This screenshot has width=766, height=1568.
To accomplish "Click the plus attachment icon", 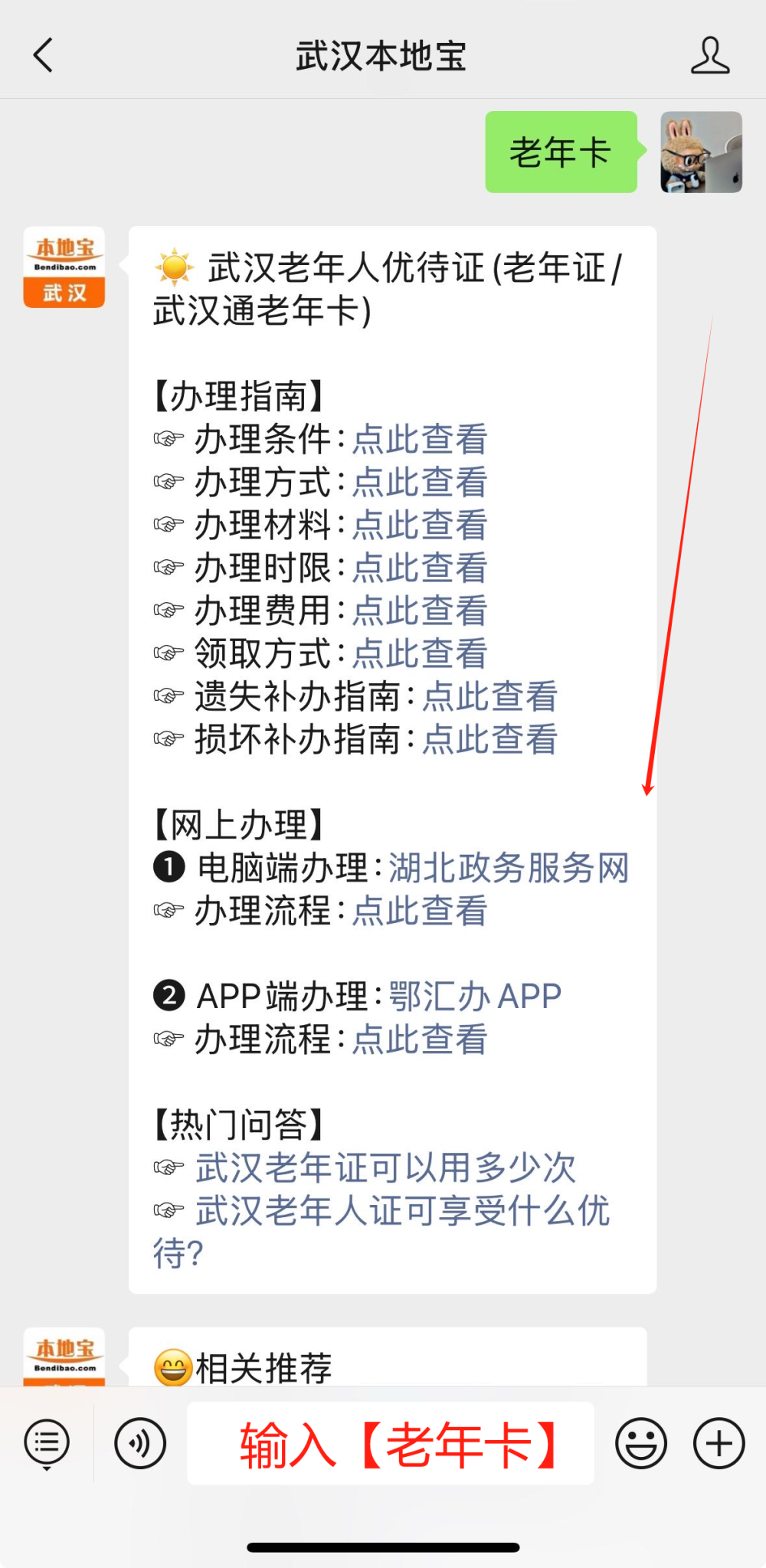I will [718, 1442].
